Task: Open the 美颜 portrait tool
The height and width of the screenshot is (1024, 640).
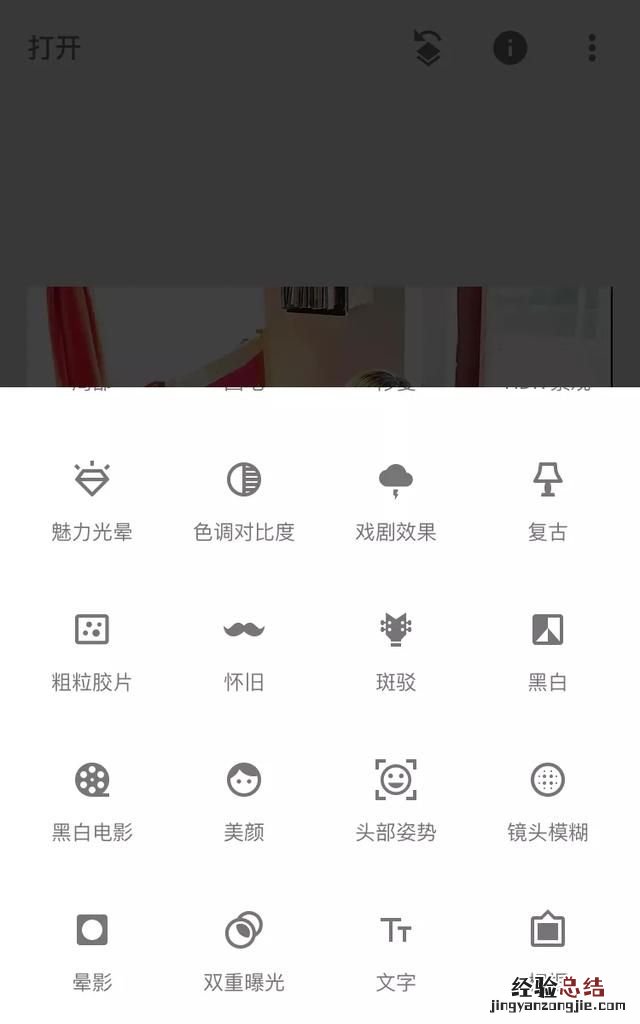Action: tap(244, 800)
